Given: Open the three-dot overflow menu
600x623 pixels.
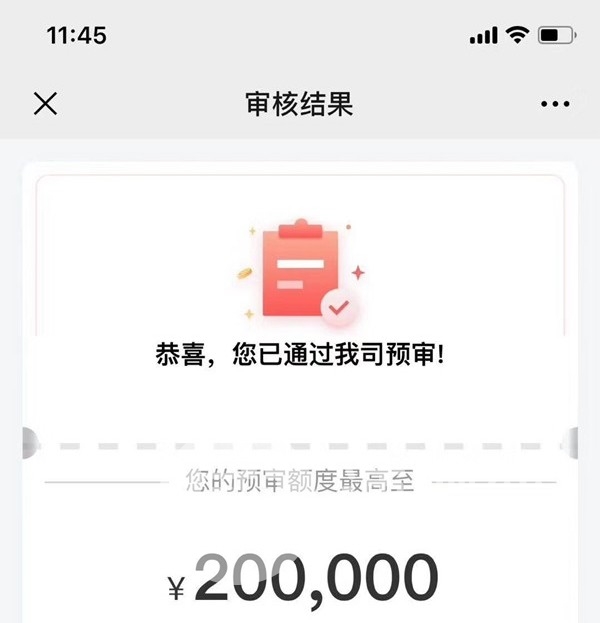Looking at the screenshot, I should click(554, 104).
